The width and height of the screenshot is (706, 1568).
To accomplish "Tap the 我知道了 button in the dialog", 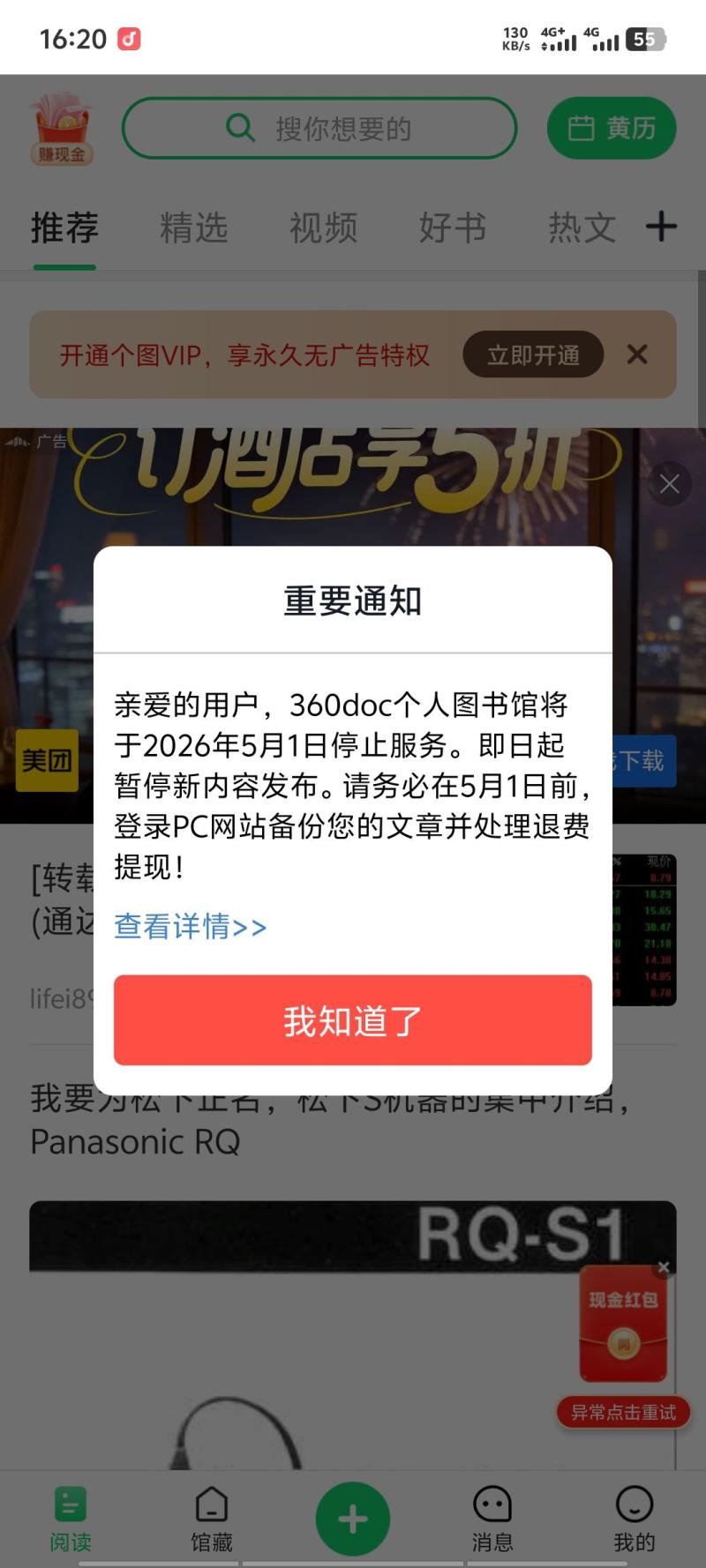I will point(352,1020).
